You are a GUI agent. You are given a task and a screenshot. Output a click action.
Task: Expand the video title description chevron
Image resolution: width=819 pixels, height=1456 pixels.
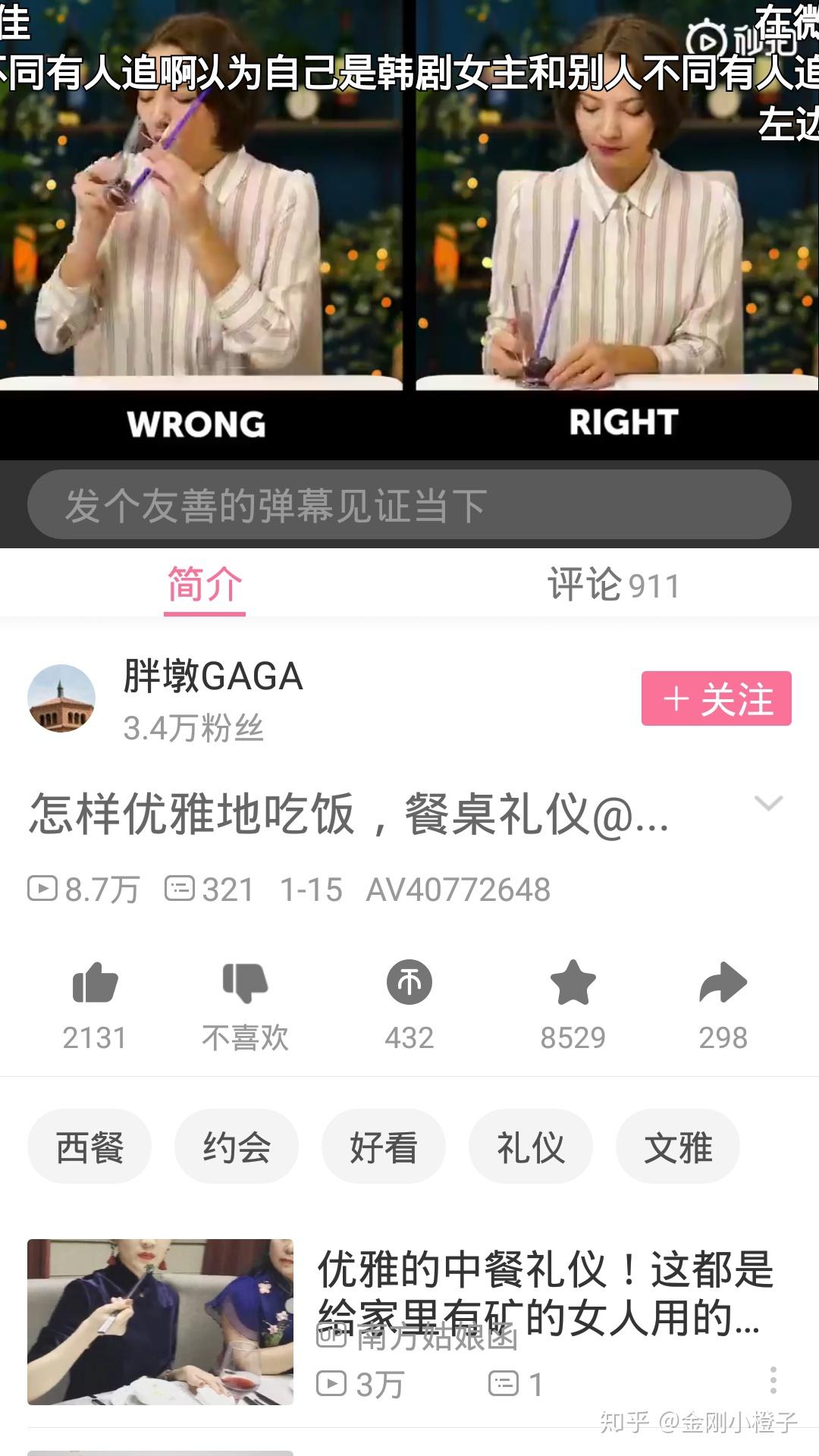coord(769,804)
